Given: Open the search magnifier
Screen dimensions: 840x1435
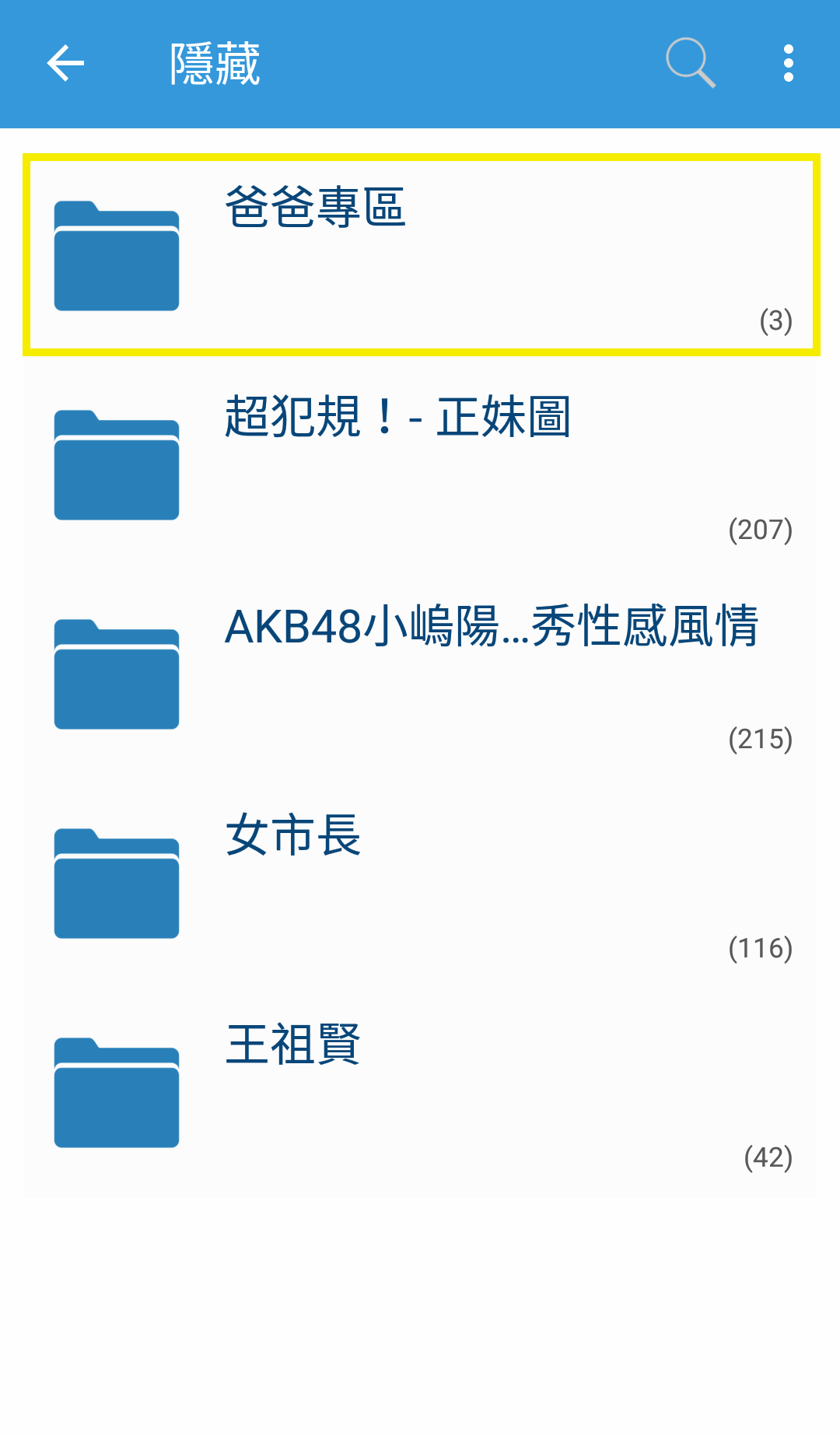Looking at the screenshot, I should tap(691, 63).
